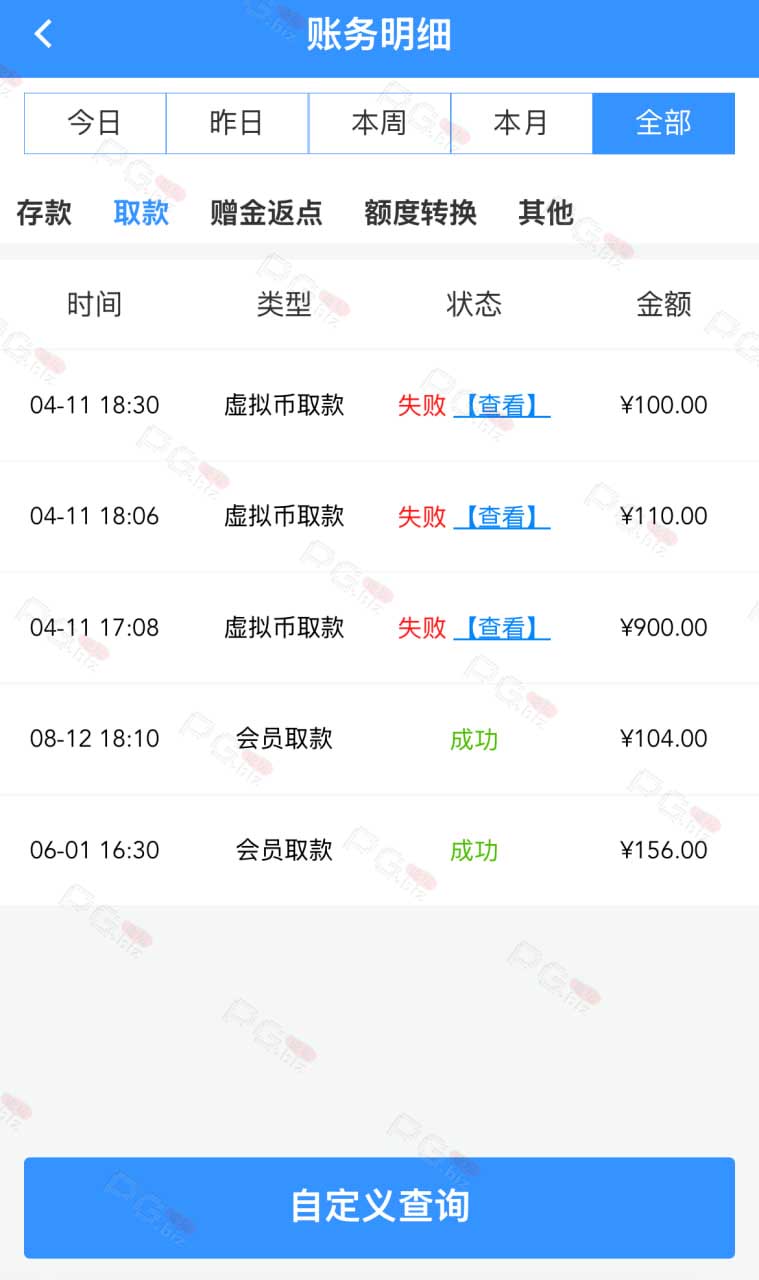Switch to the 额度转换 tab
Image resolution: width=759 pixels, height=1280 pixels.
(x=420, y=212)
